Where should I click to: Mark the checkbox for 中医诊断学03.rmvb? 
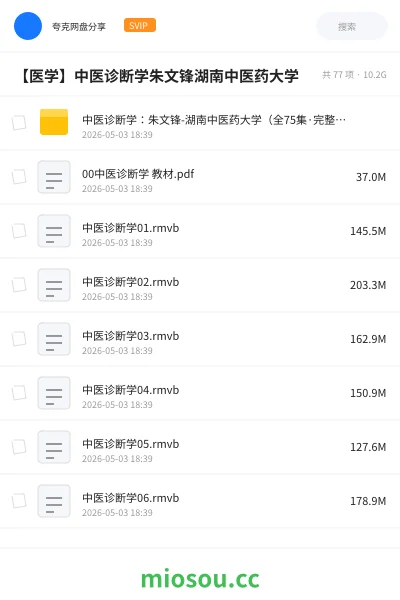pyautogui.click(x=19, y=339)
